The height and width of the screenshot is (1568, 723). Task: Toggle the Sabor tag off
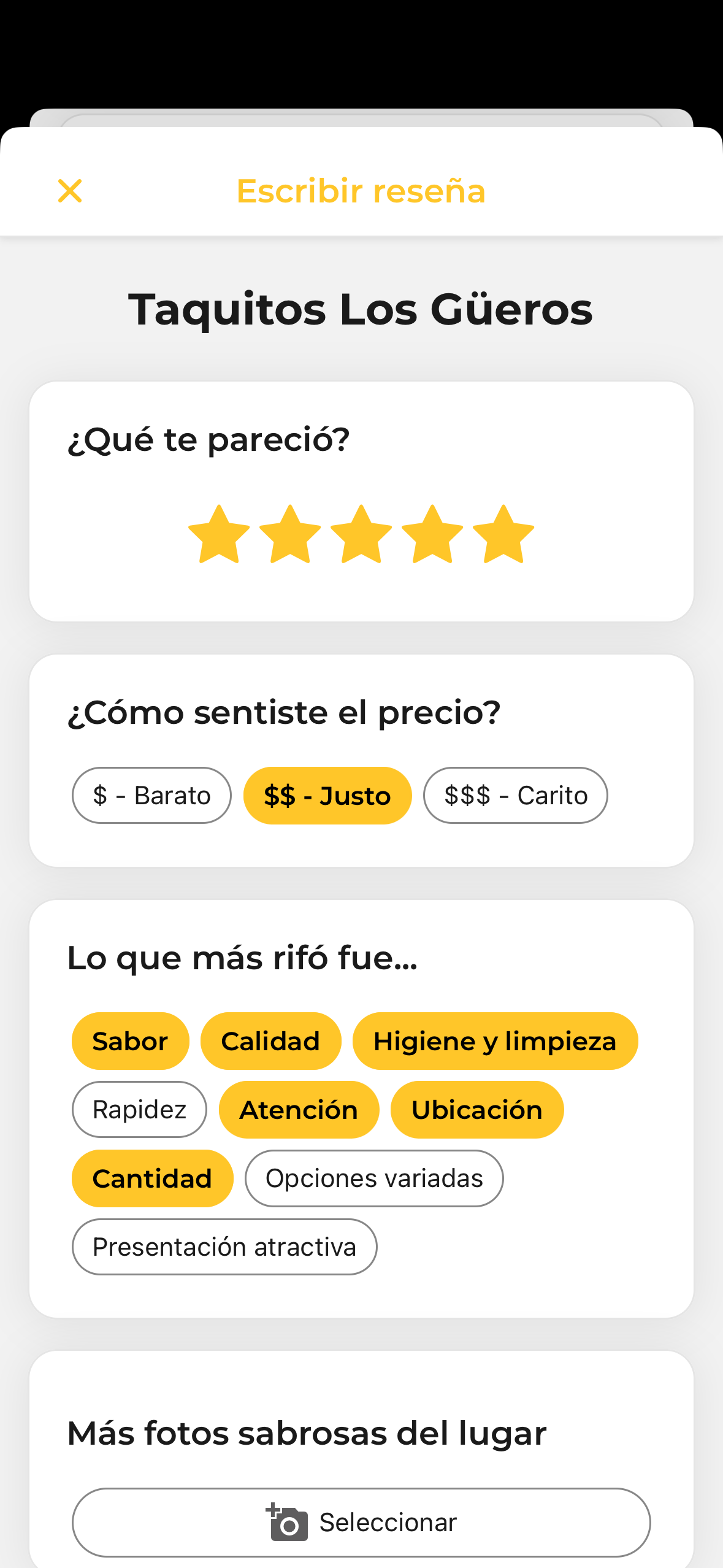point(129,1040)
